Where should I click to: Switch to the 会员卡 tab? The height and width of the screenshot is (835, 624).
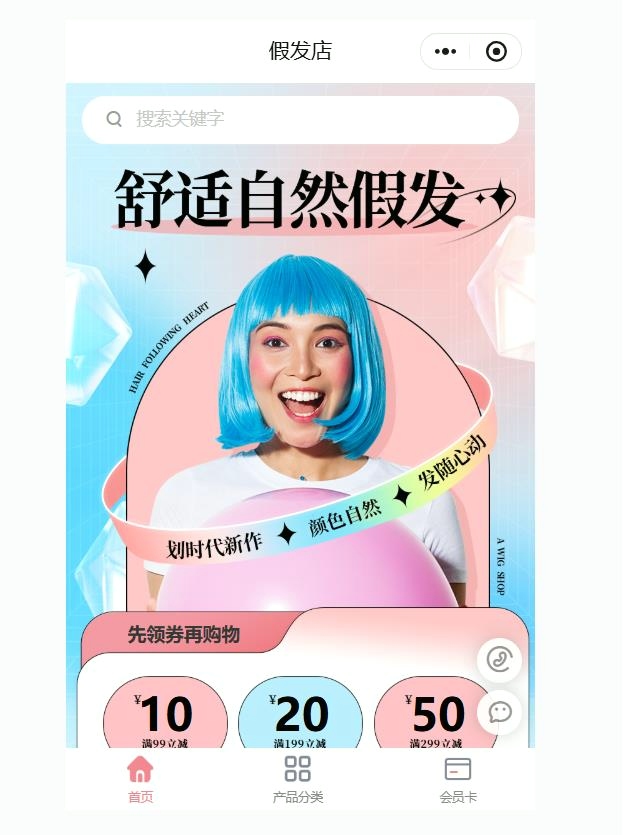tap(458, 780)
